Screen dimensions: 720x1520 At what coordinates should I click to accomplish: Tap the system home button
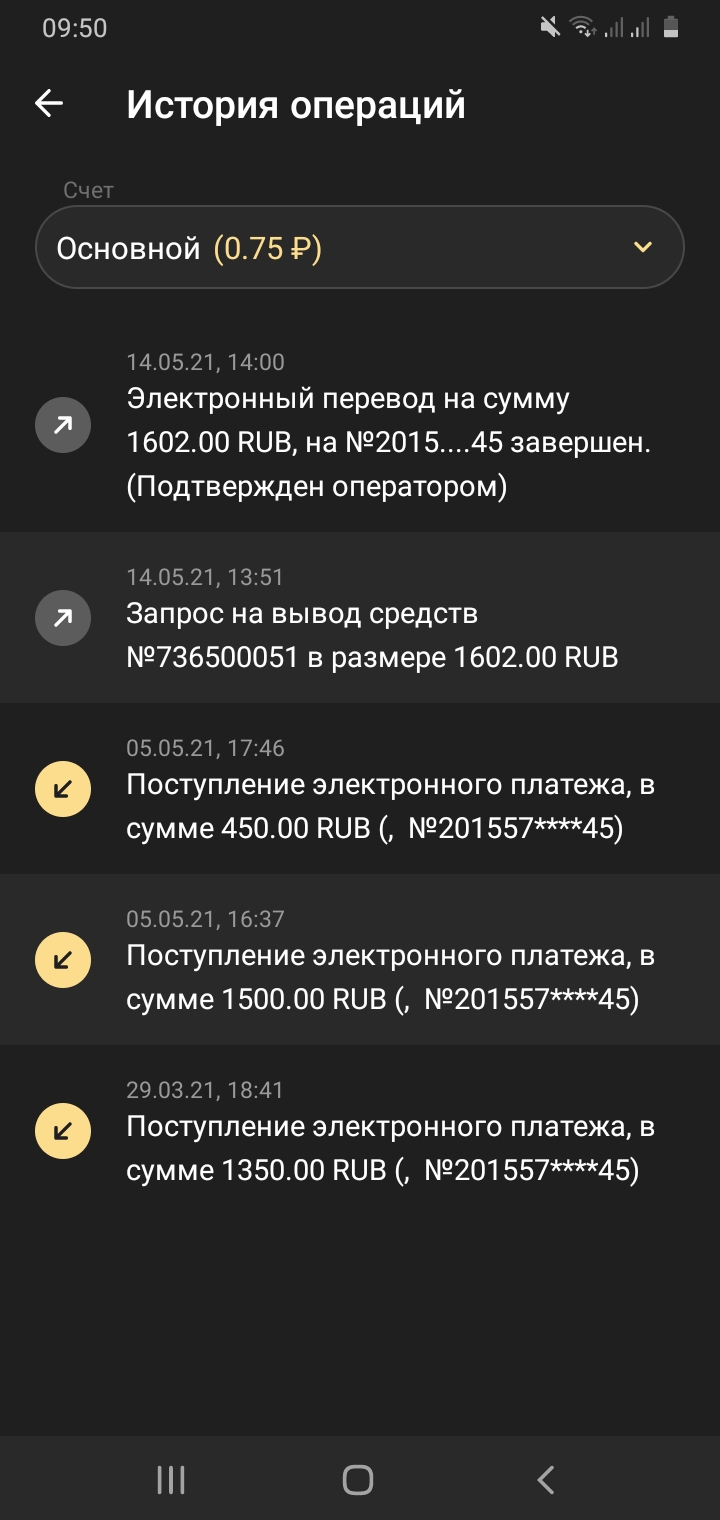pyautogui.click(x=358, y=1480)
